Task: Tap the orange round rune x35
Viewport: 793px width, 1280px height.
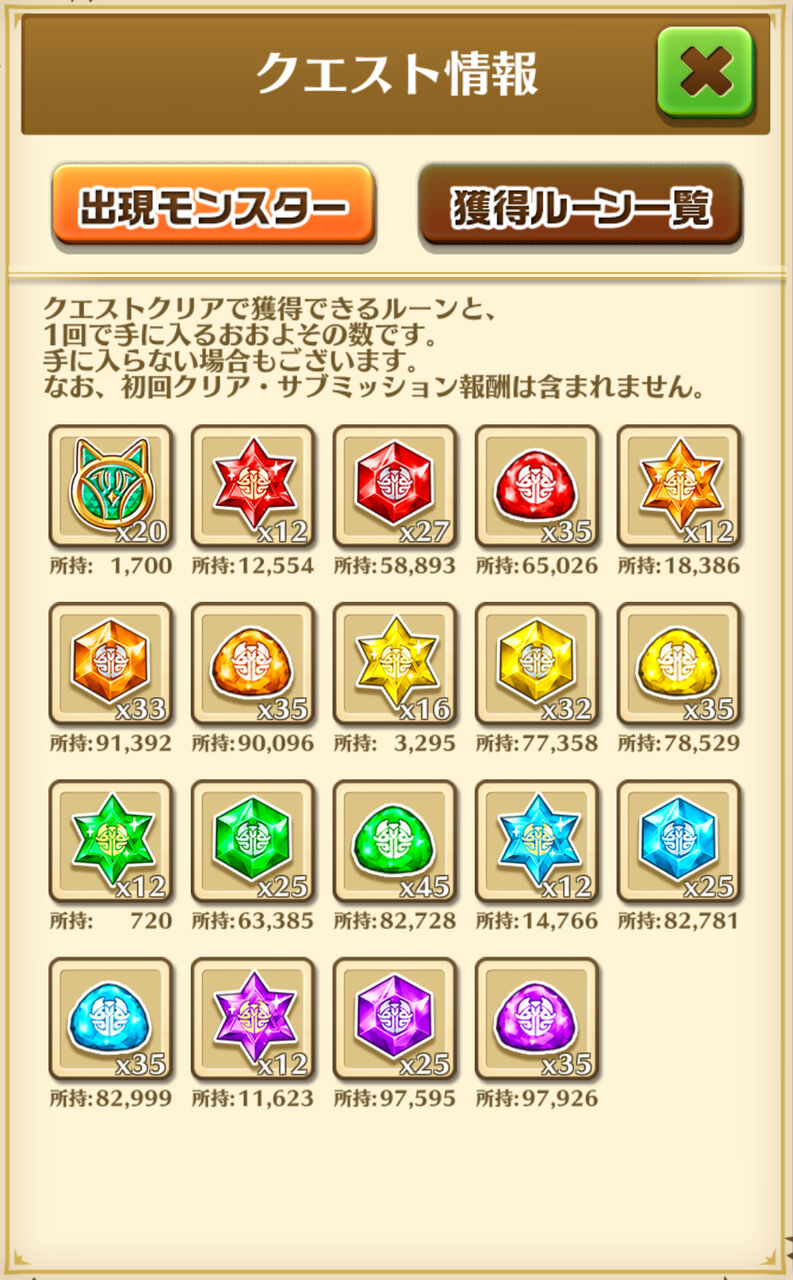Action: point(252,664)
